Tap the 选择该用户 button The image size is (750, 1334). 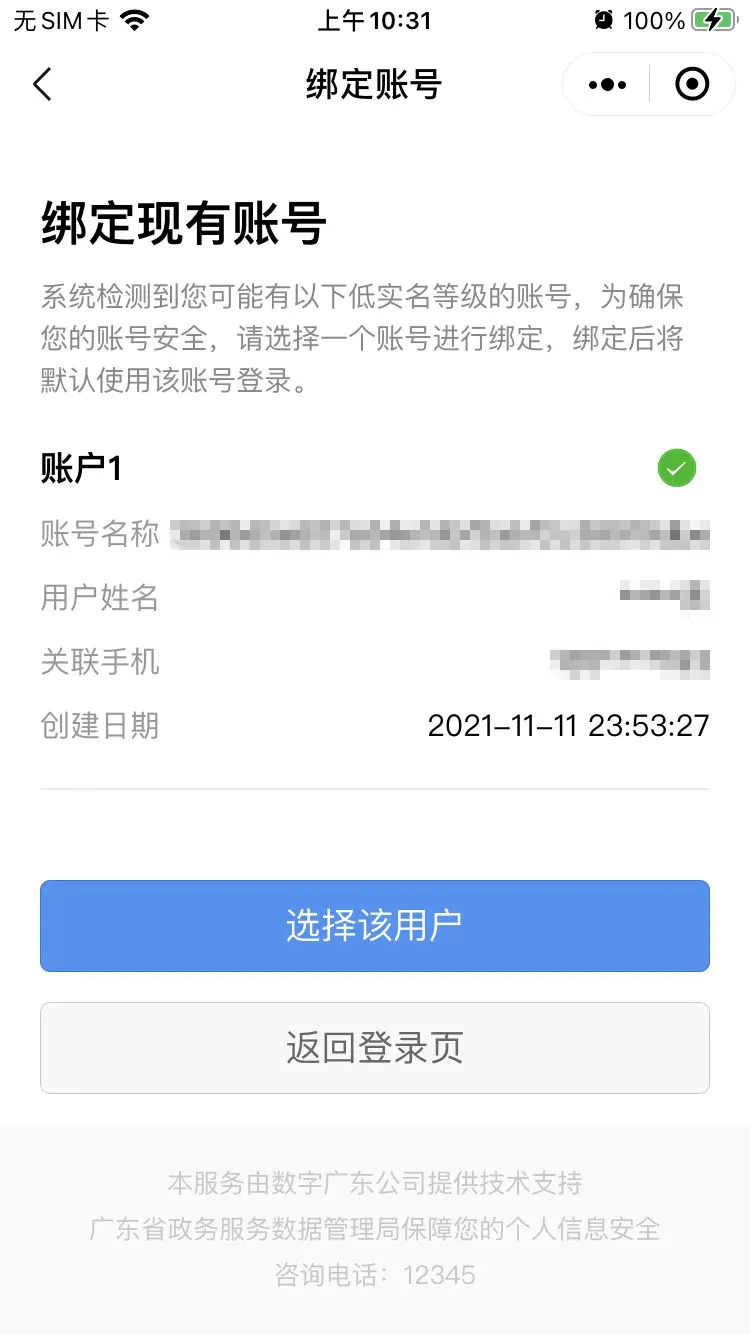(x=375, y=926)
